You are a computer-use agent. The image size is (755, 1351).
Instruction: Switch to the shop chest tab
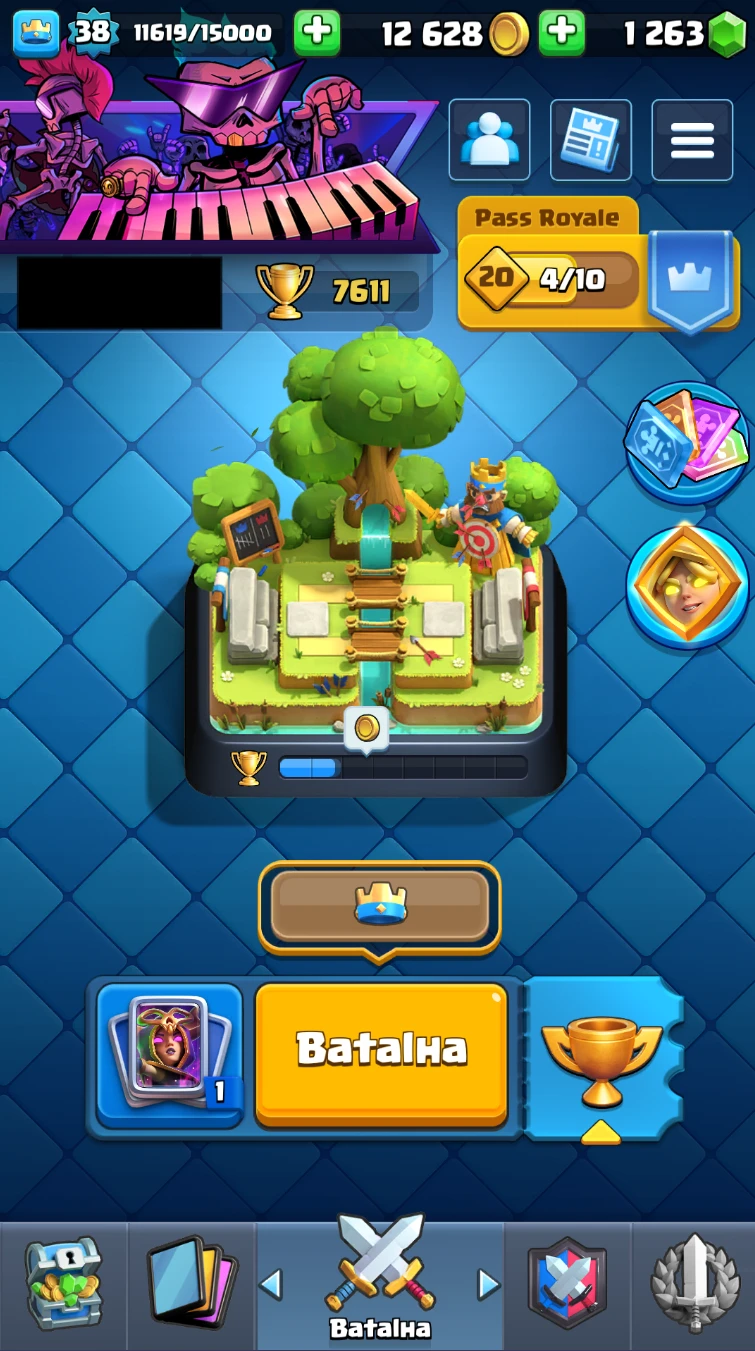(64, 1283)
